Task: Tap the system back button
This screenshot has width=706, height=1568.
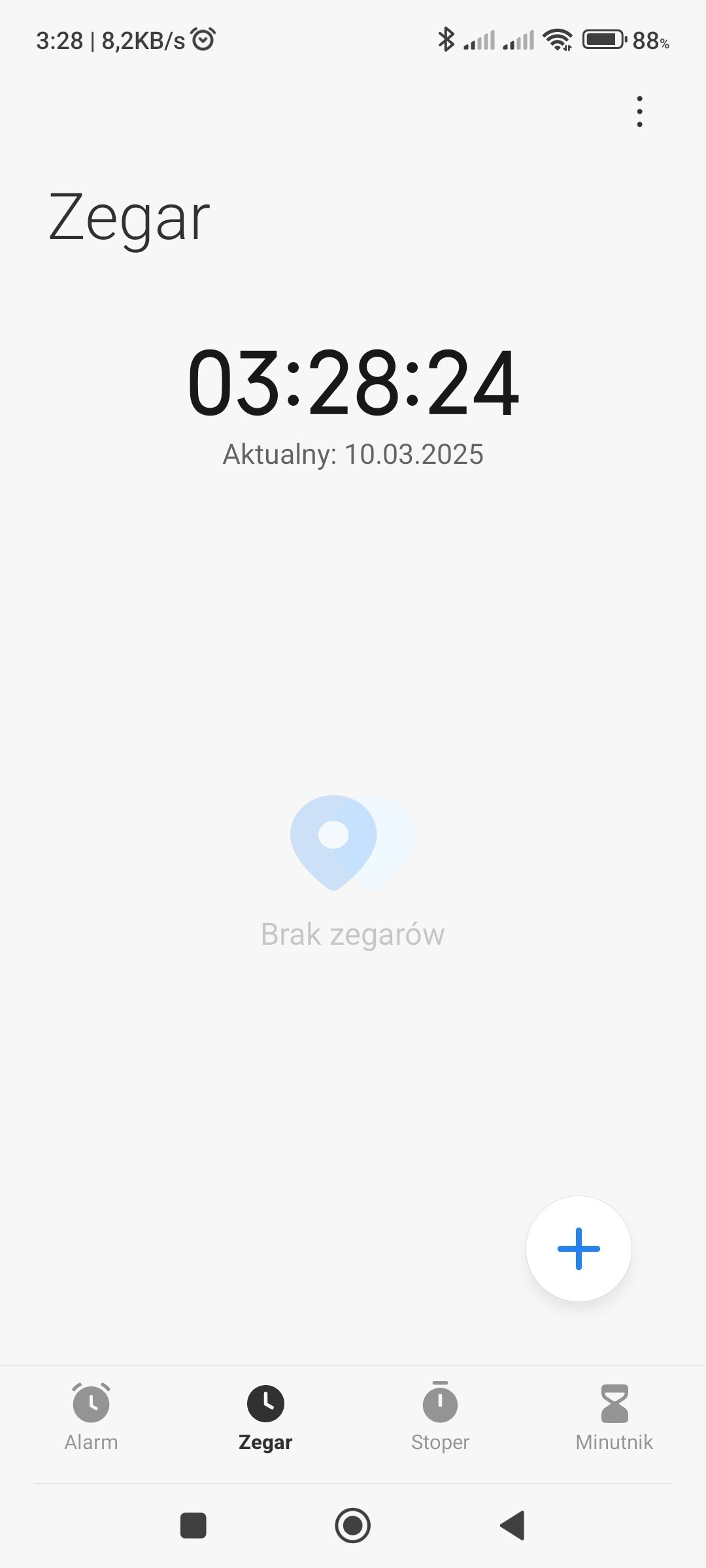Action: pyautogui.click(x=513, y=1526)
